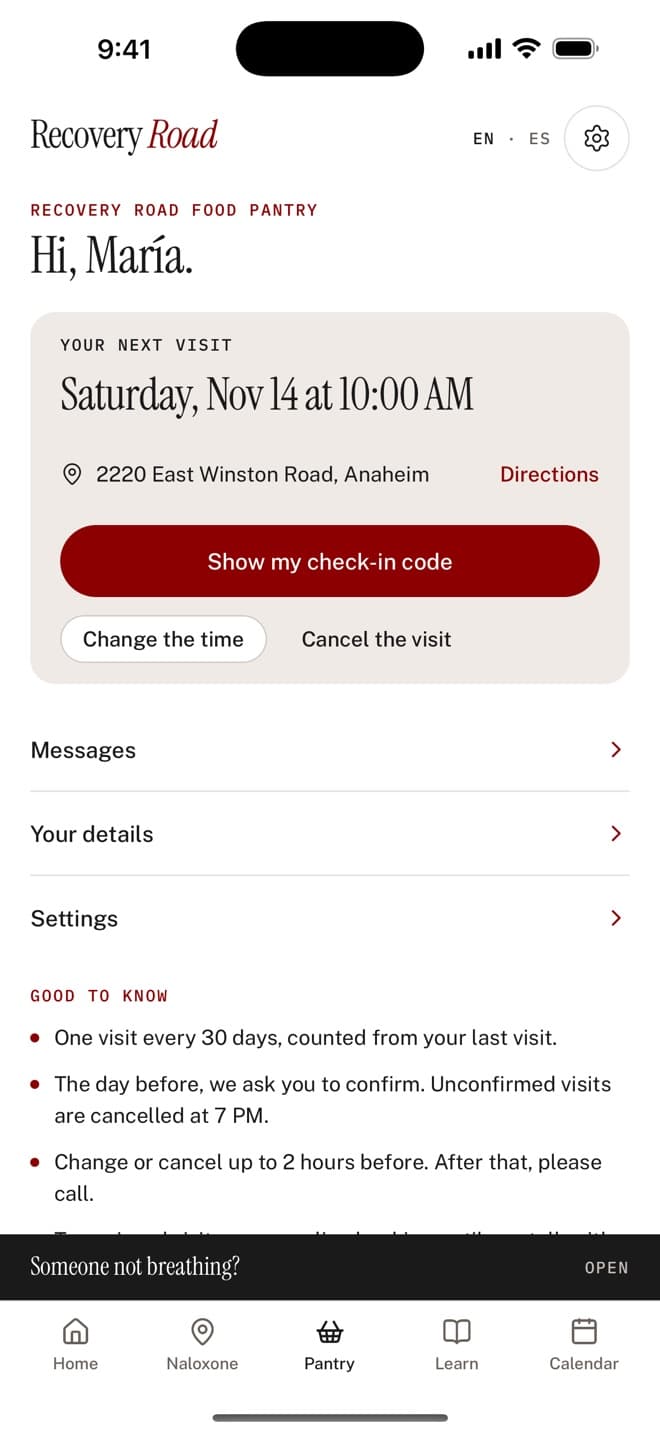The image size is (660, 1434).
Task: Select the Pantry tab
Action: coord(330,1345)
